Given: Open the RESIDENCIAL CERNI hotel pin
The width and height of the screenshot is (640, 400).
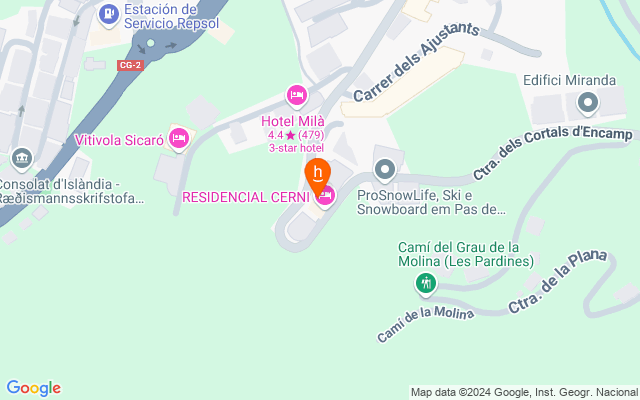Looking at the screenshot, I should [x=325, y=196].
